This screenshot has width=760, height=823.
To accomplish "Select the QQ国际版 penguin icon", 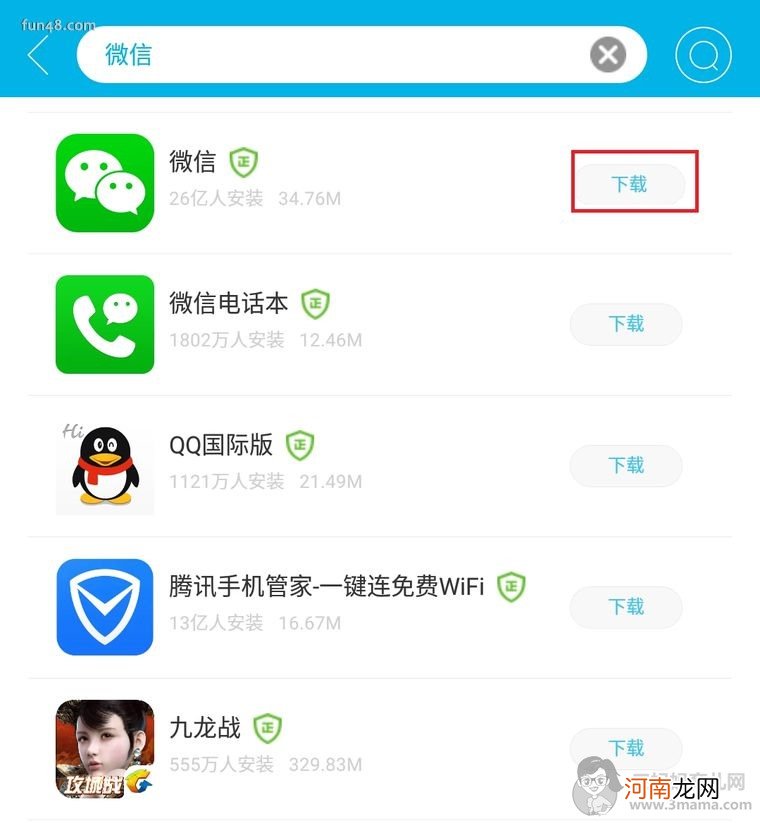I will (104, 465).
